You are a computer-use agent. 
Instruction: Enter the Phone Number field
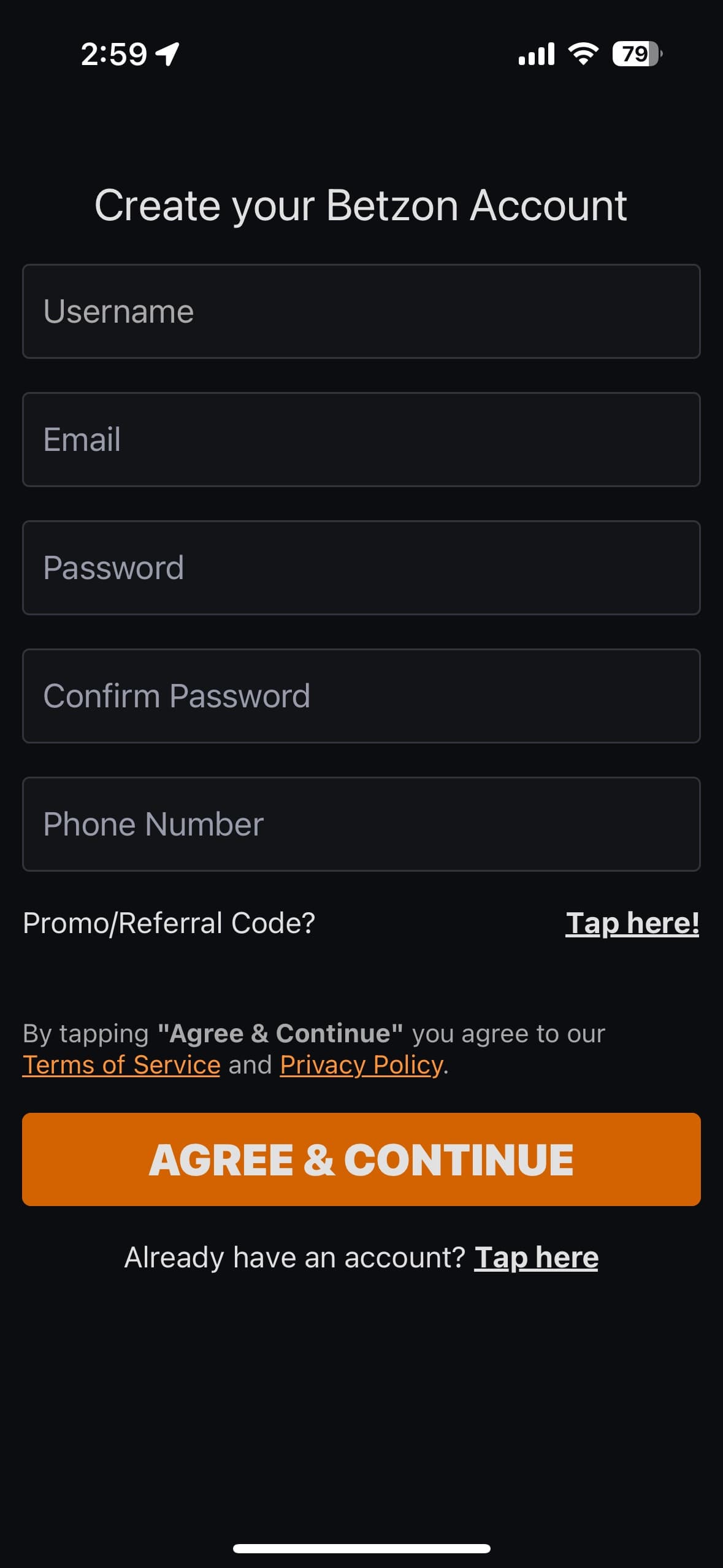(361, 824)
